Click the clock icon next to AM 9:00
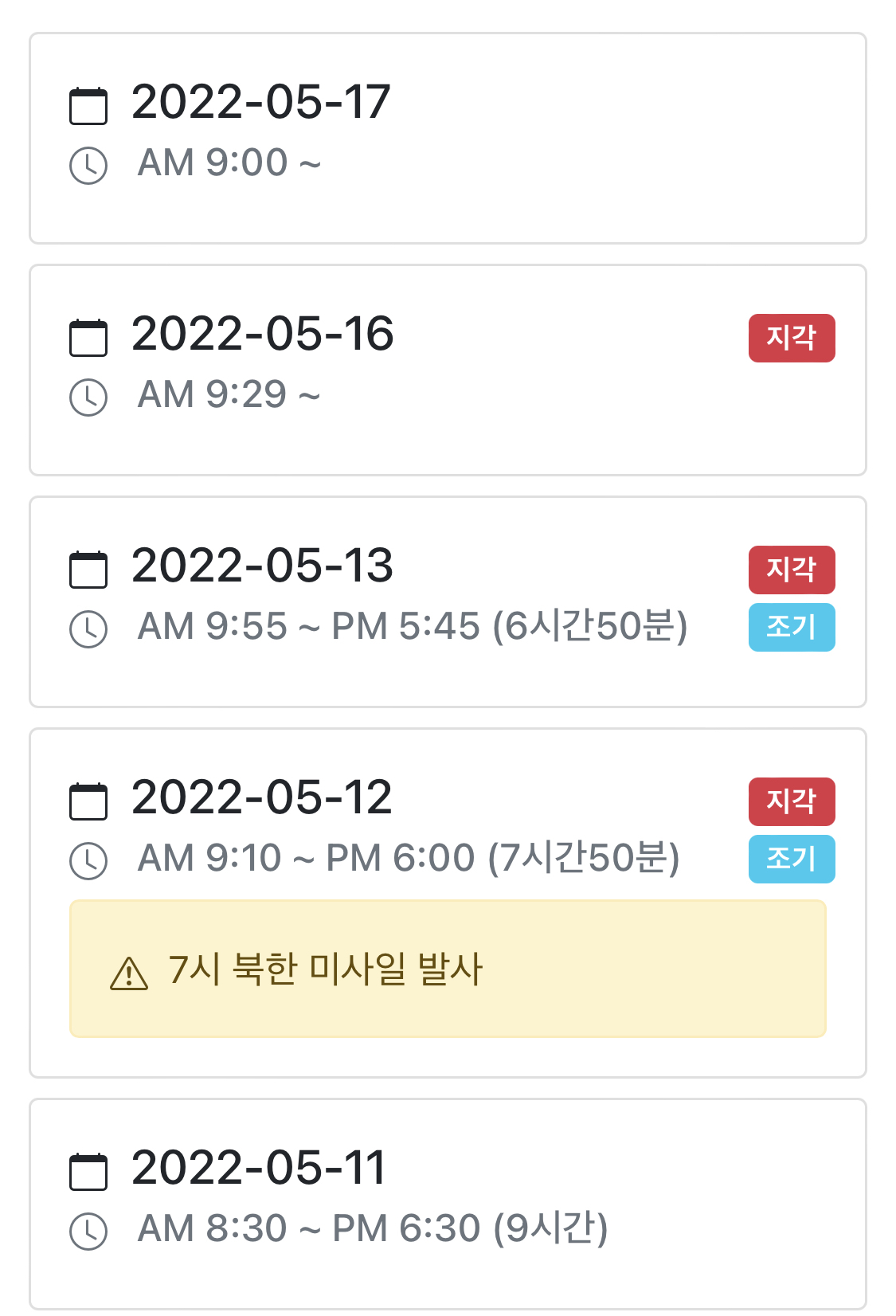 89,165
